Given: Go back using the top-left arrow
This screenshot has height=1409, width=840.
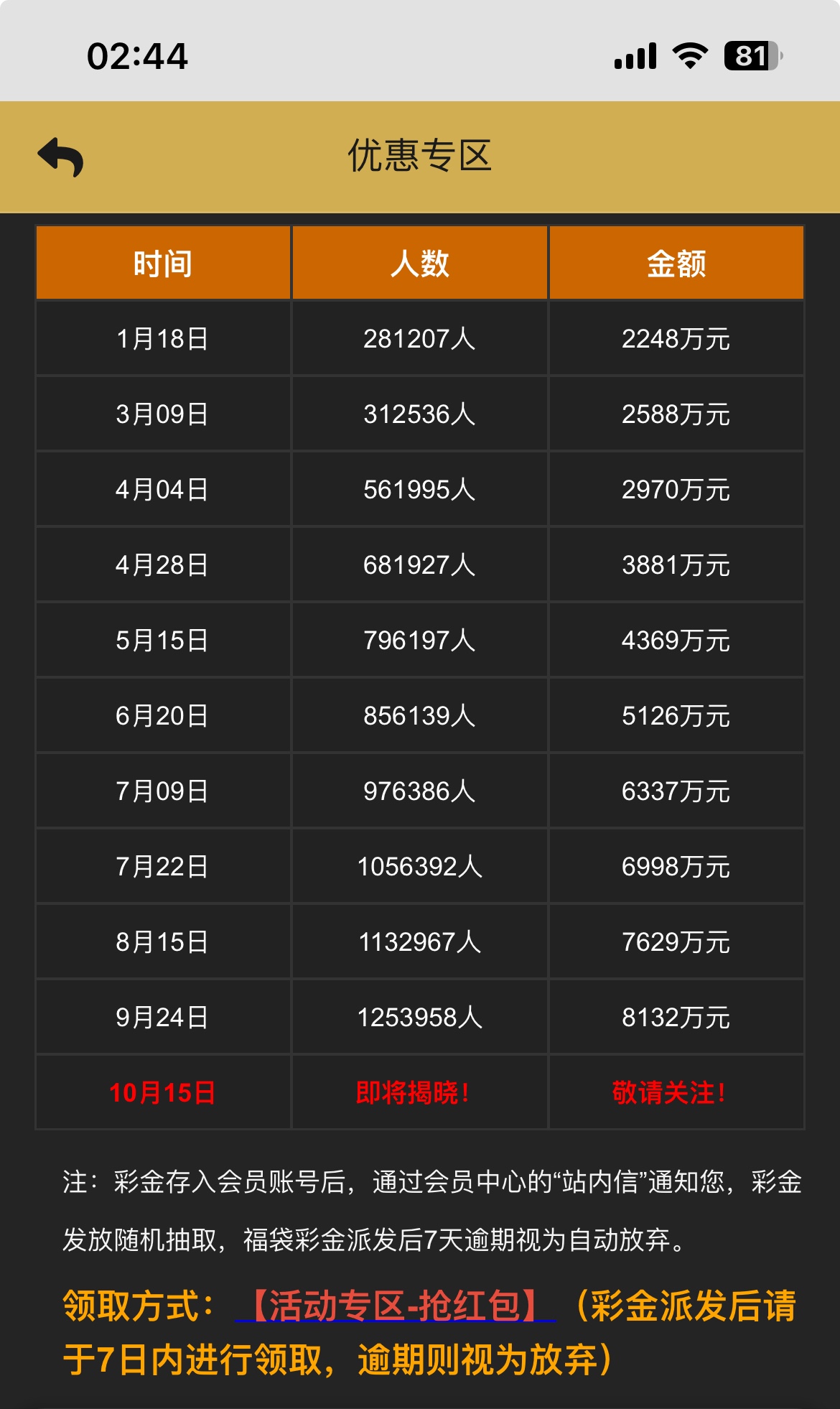Looking at the screenshot, I should click(x=60, y=157).
